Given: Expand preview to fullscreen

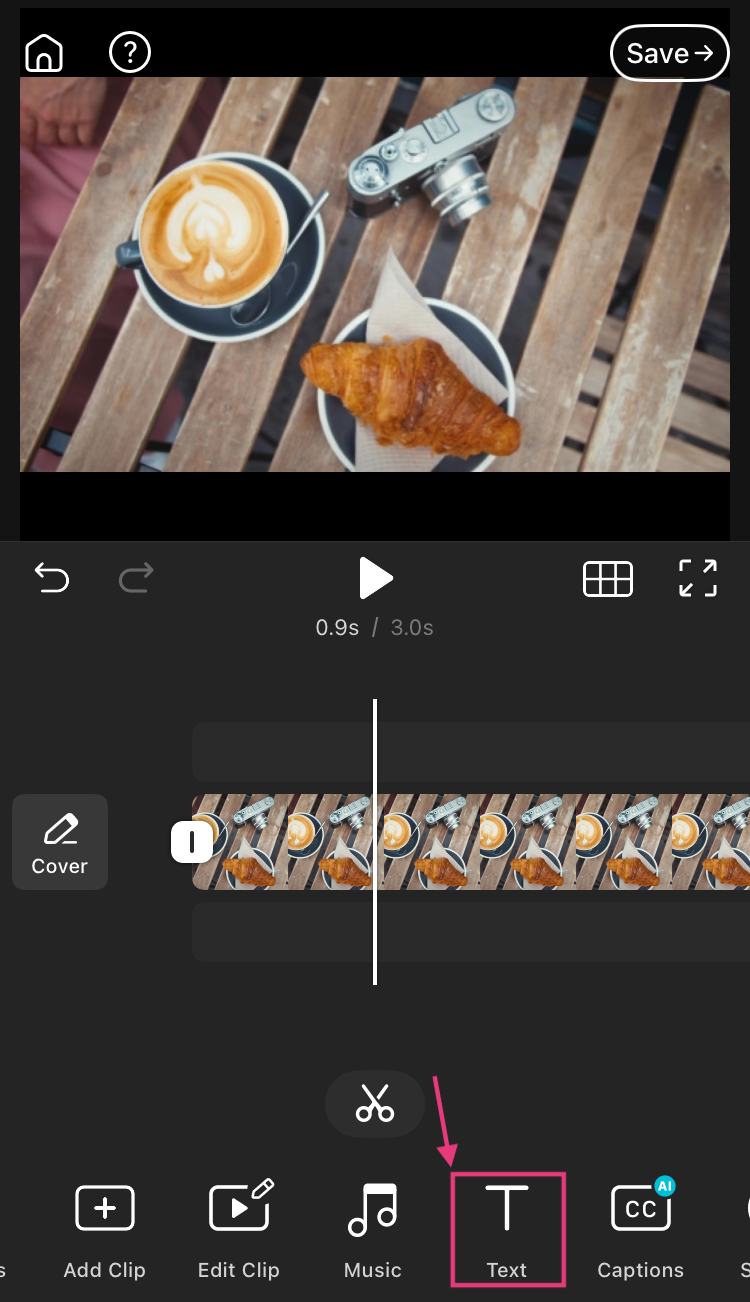Looking at the screenshot, I should [697, 578].
